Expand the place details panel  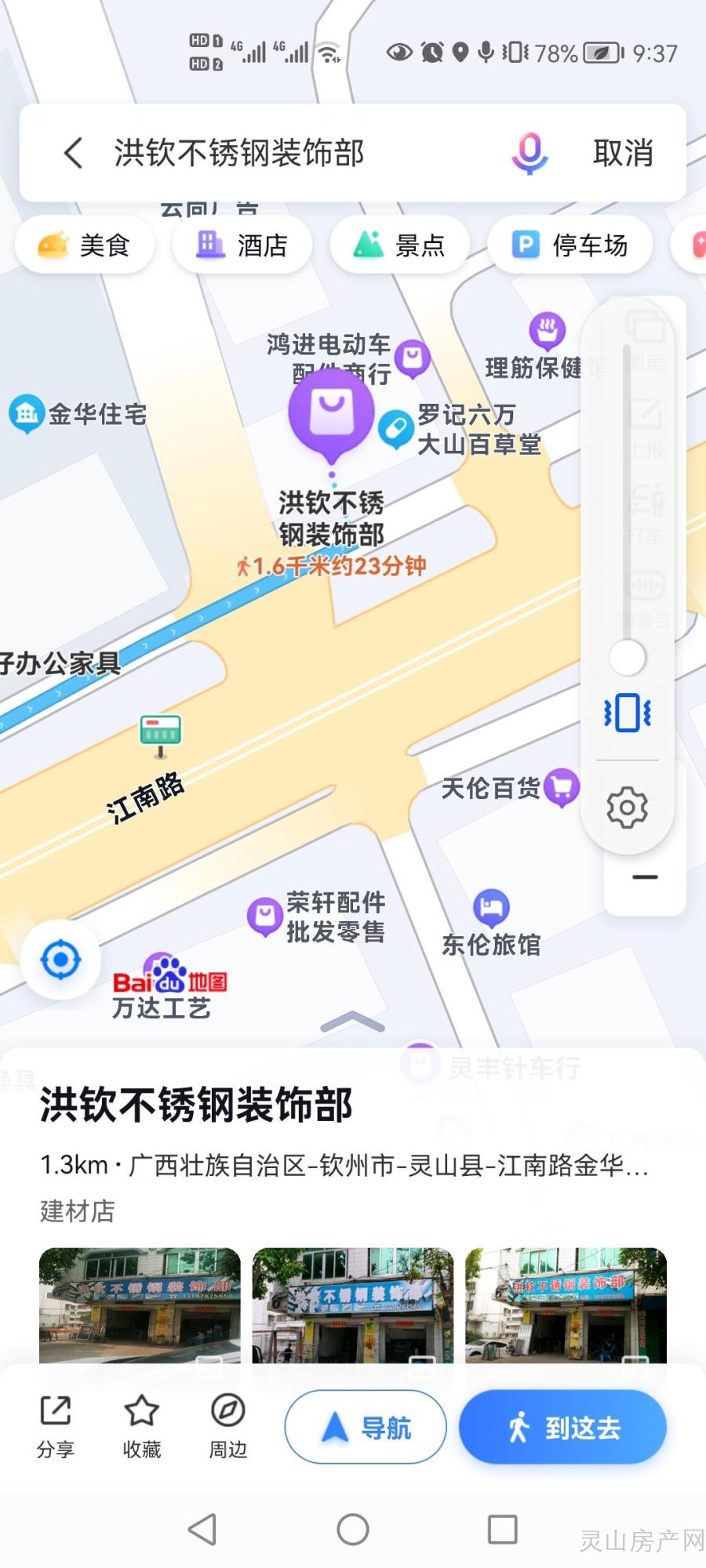point(353,1022)
